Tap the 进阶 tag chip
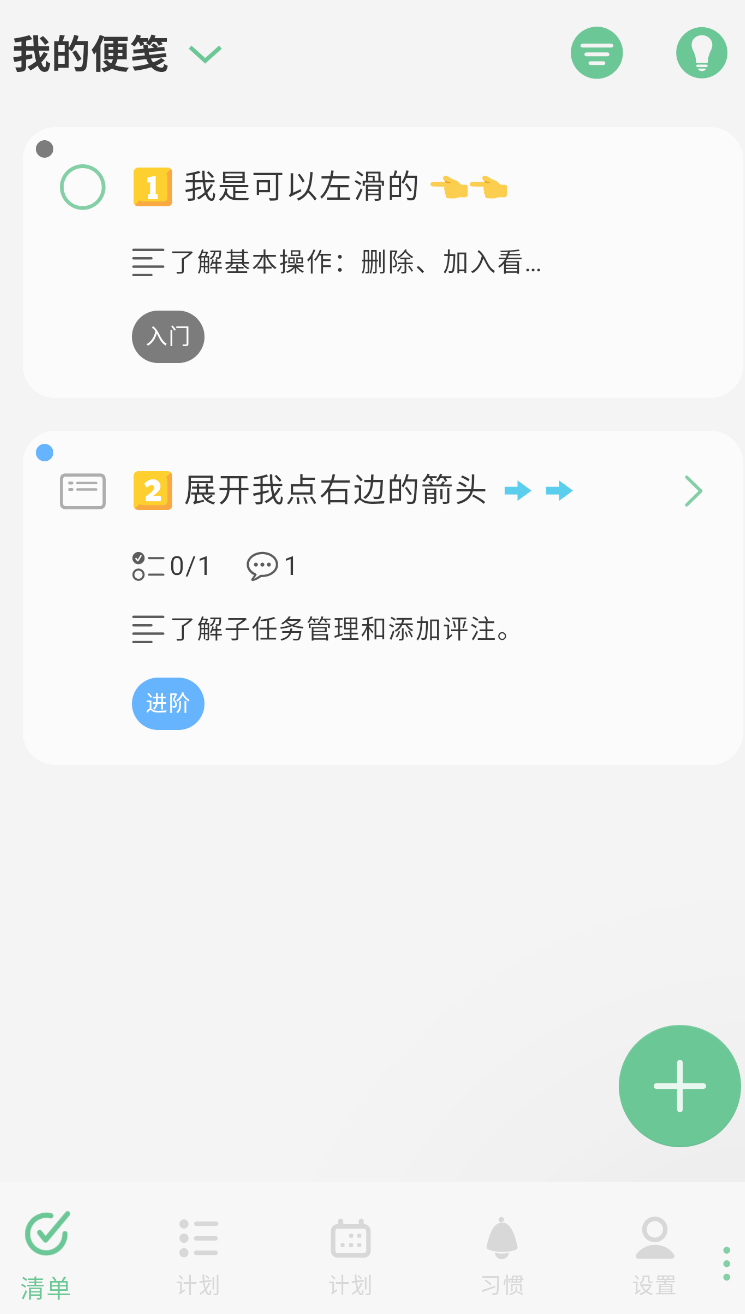Image resolution: width=745 pixels, height=1314 pixels. pos(168,704)
